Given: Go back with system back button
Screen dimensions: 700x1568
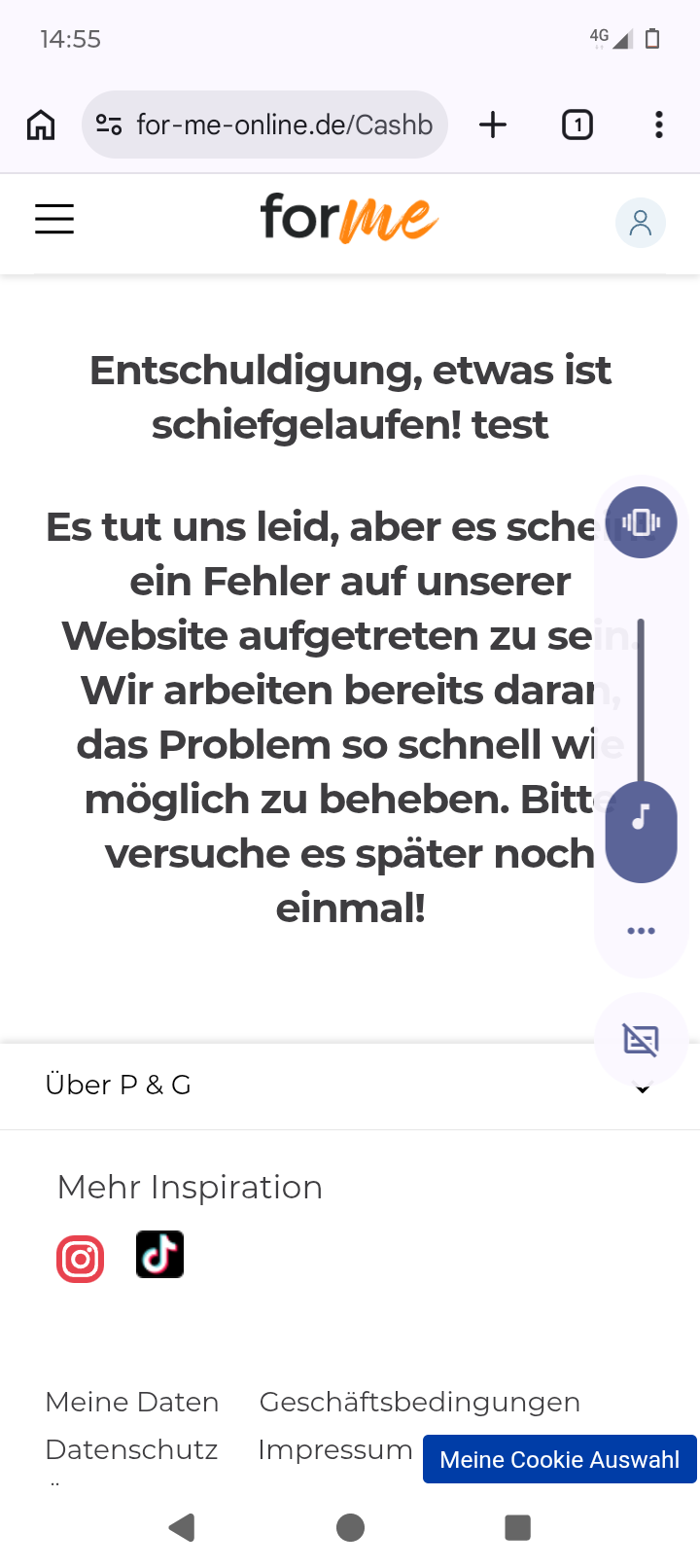Looking at the screenshot, I should [x=182, y=1527].
